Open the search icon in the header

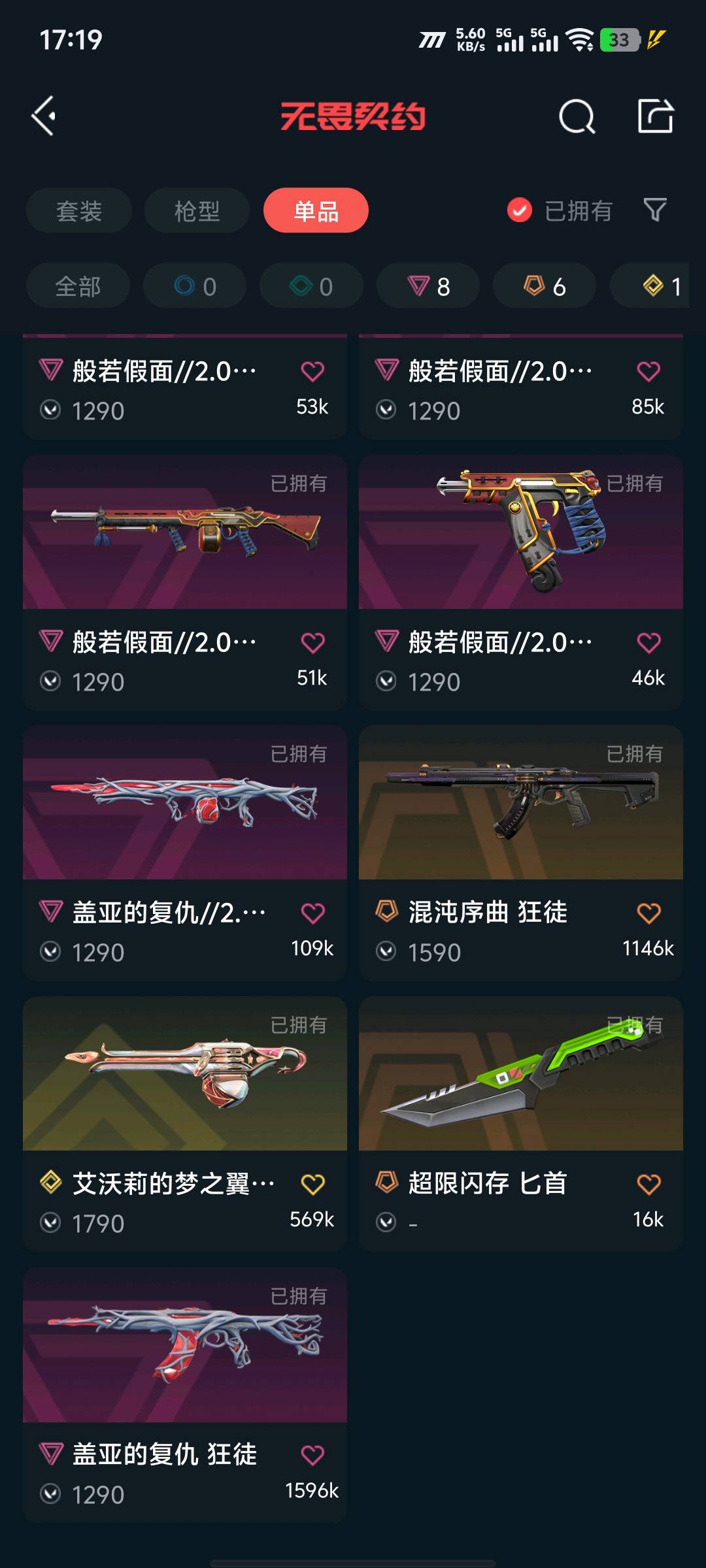click(577, 117)
